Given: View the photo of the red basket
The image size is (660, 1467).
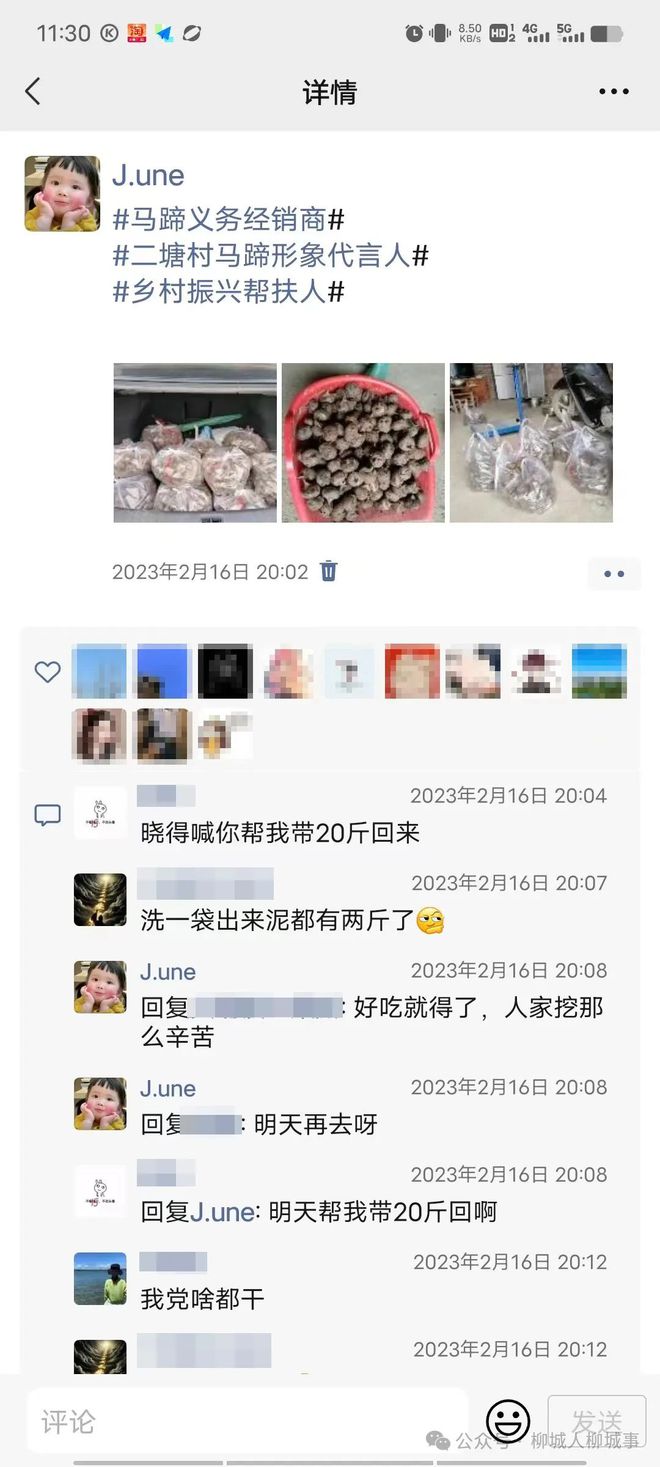Looking at the screenshot, I should 363,443.
